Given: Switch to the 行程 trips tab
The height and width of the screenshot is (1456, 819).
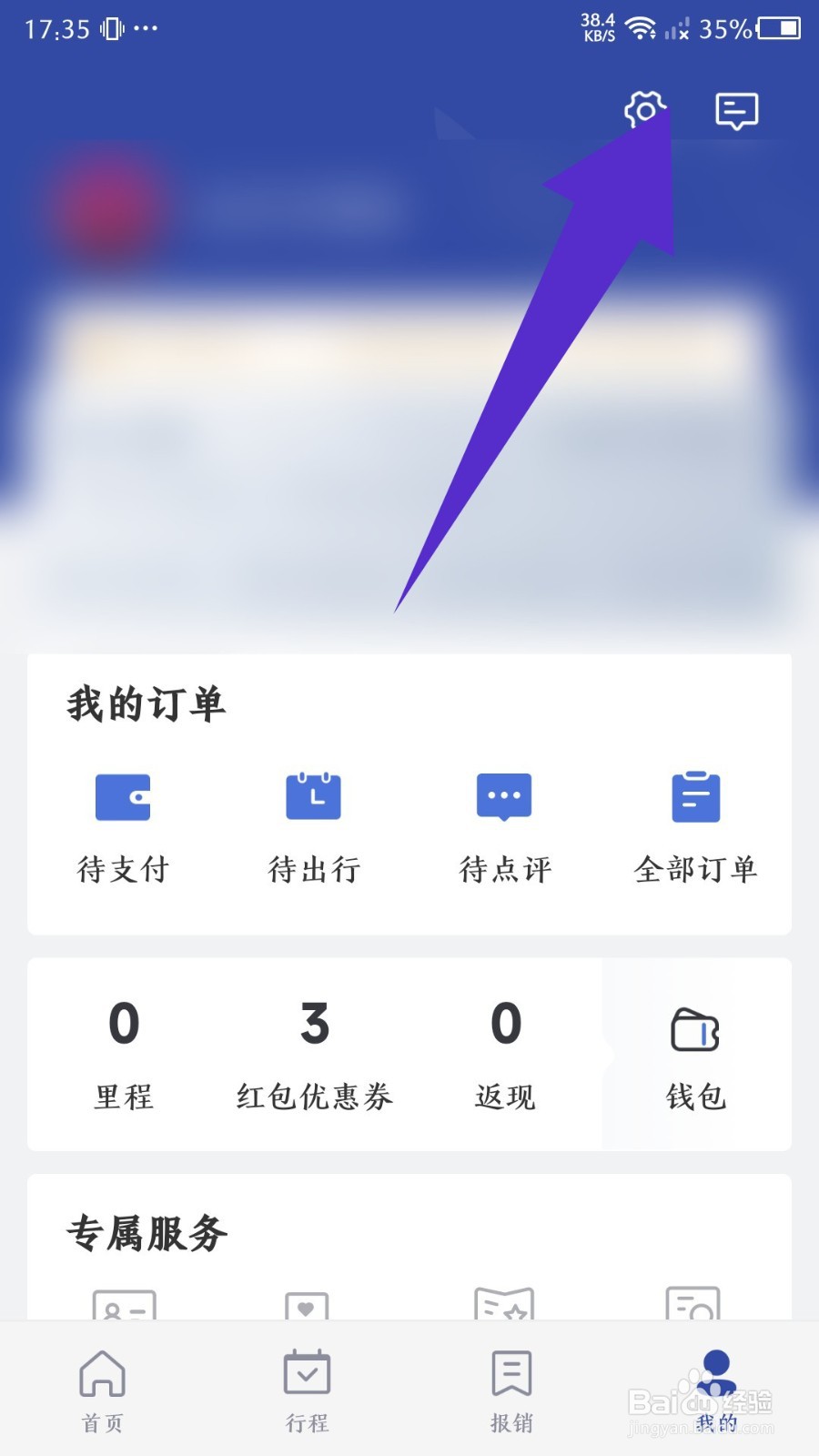Looking at the screenshot, I should pos(307,1390).
